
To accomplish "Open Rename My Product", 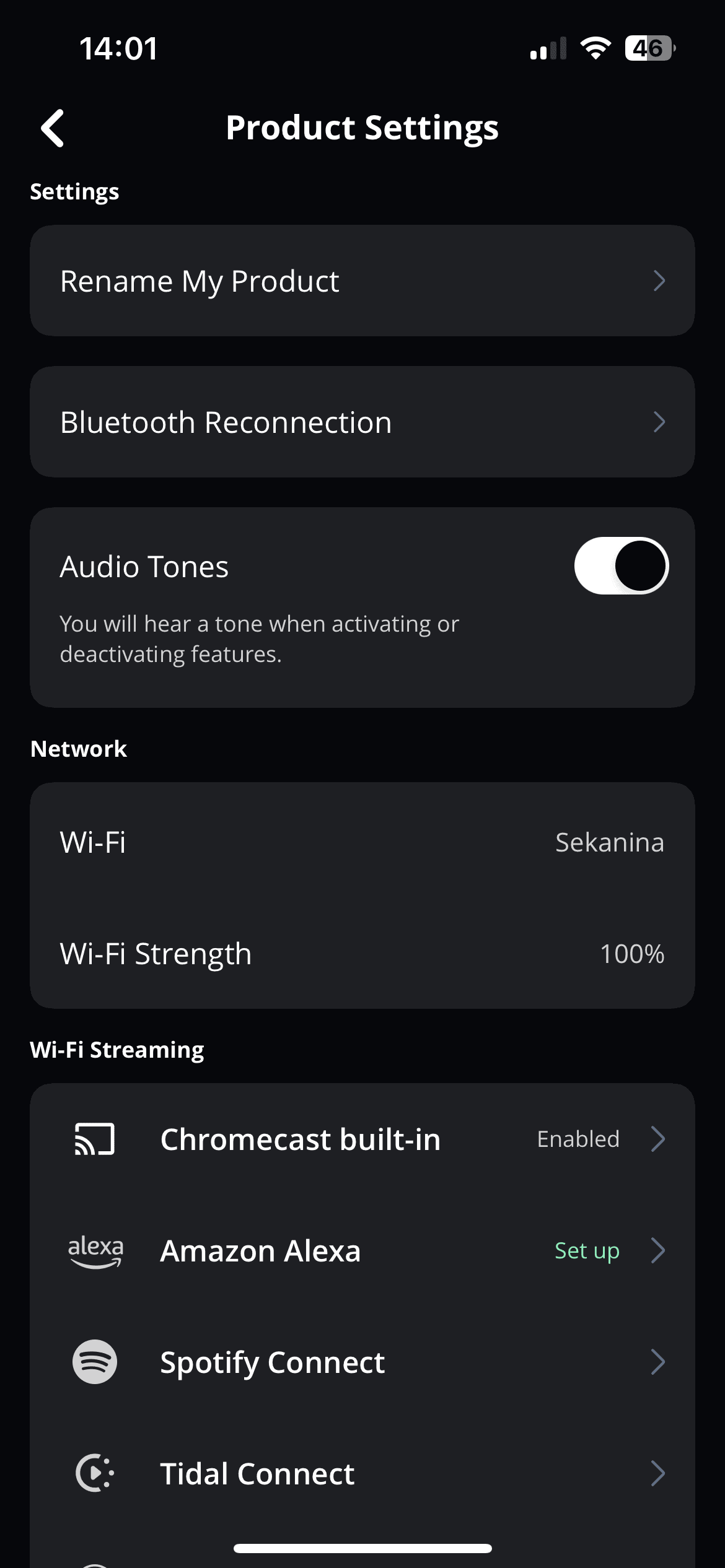I will [x=362, y=281].
